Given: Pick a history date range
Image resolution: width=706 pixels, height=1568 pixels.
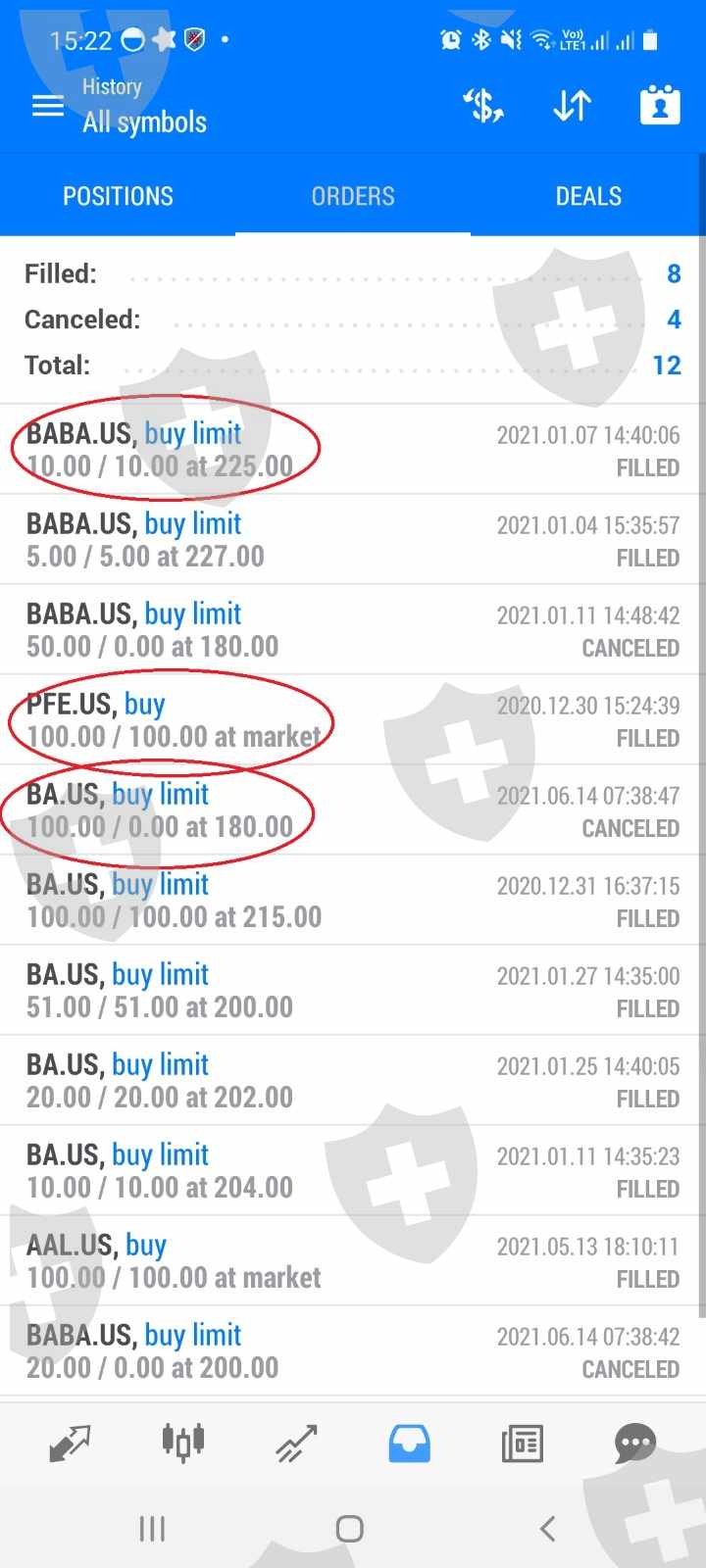Looking at the screenshot, I should [x=660, y=106].
